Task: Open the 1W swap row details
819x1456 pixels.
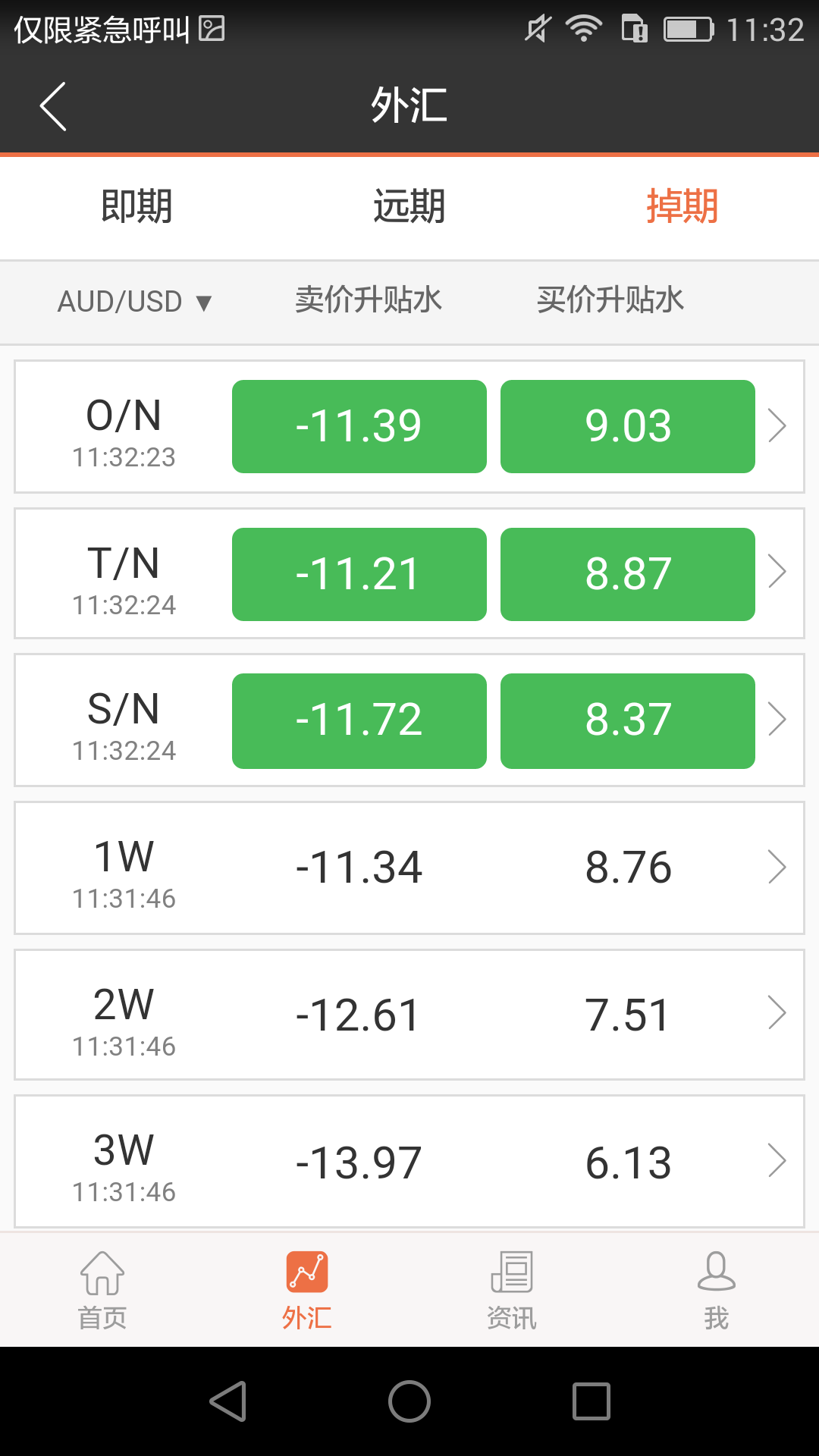Action: tap(777, 868)
